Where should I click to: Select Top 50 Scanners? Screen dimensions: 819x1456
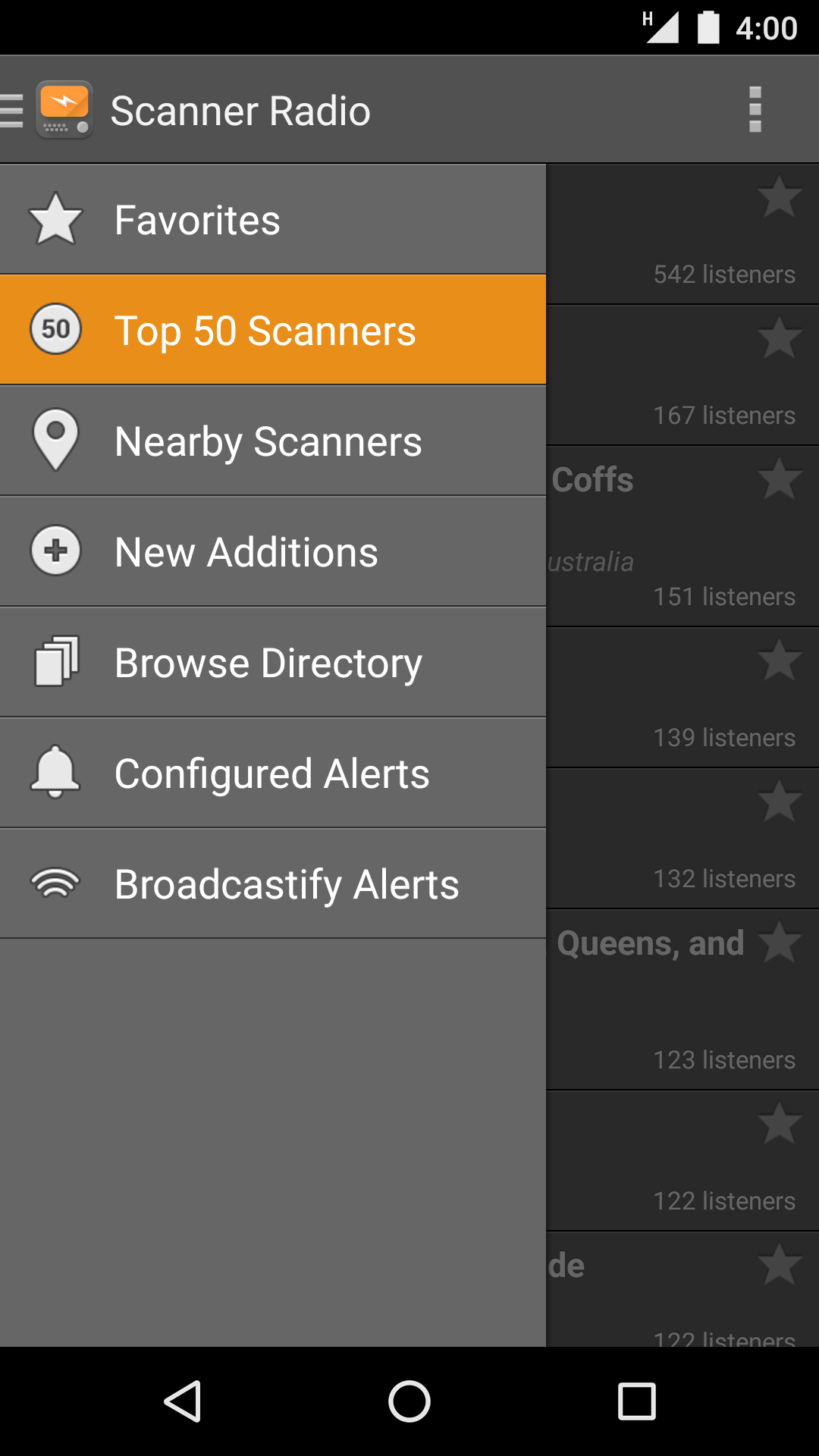click(x=273, y=330)
